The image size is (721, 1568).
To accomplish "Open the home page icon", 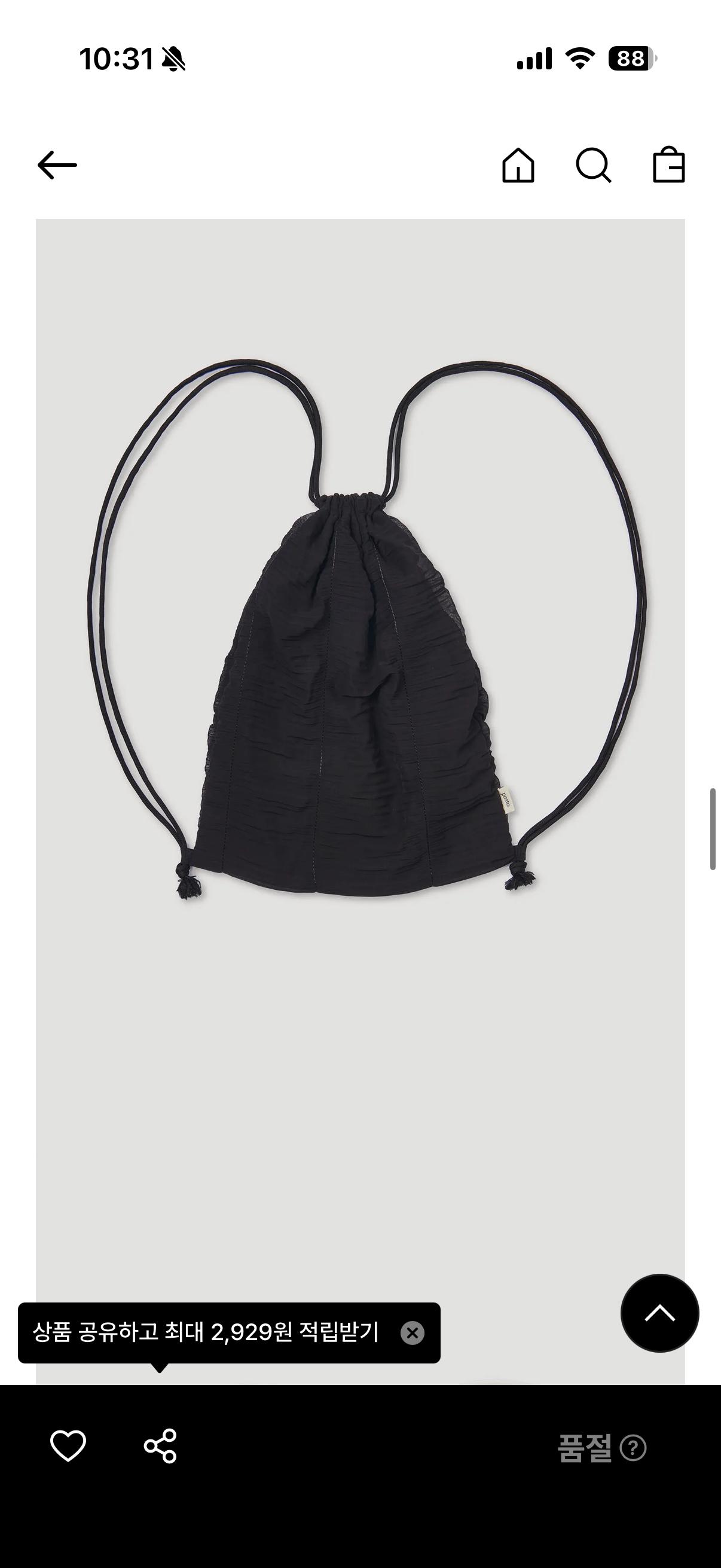I will click(518, 165).
